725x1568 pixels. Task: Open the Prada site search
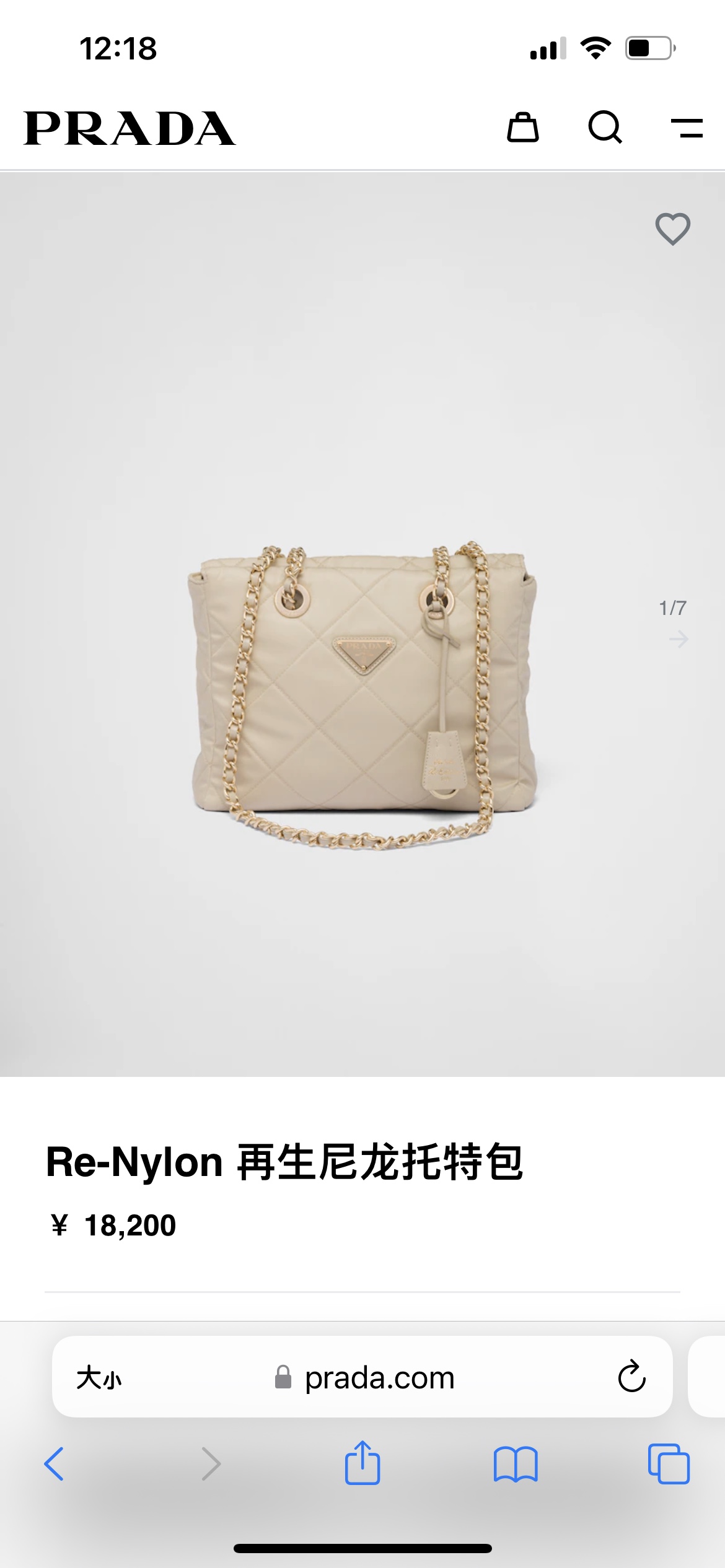click(605, 128)
